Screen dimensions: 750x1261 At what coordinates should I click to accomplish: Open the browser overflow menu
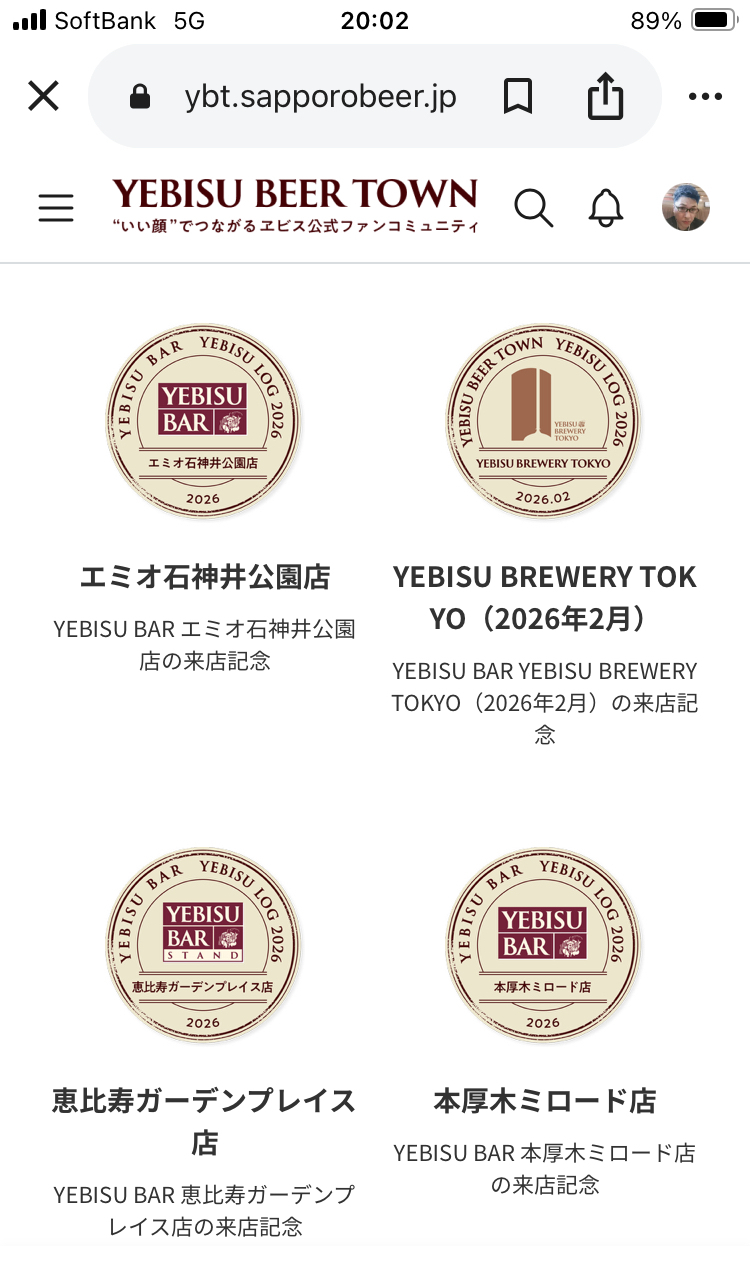point(705,97)
